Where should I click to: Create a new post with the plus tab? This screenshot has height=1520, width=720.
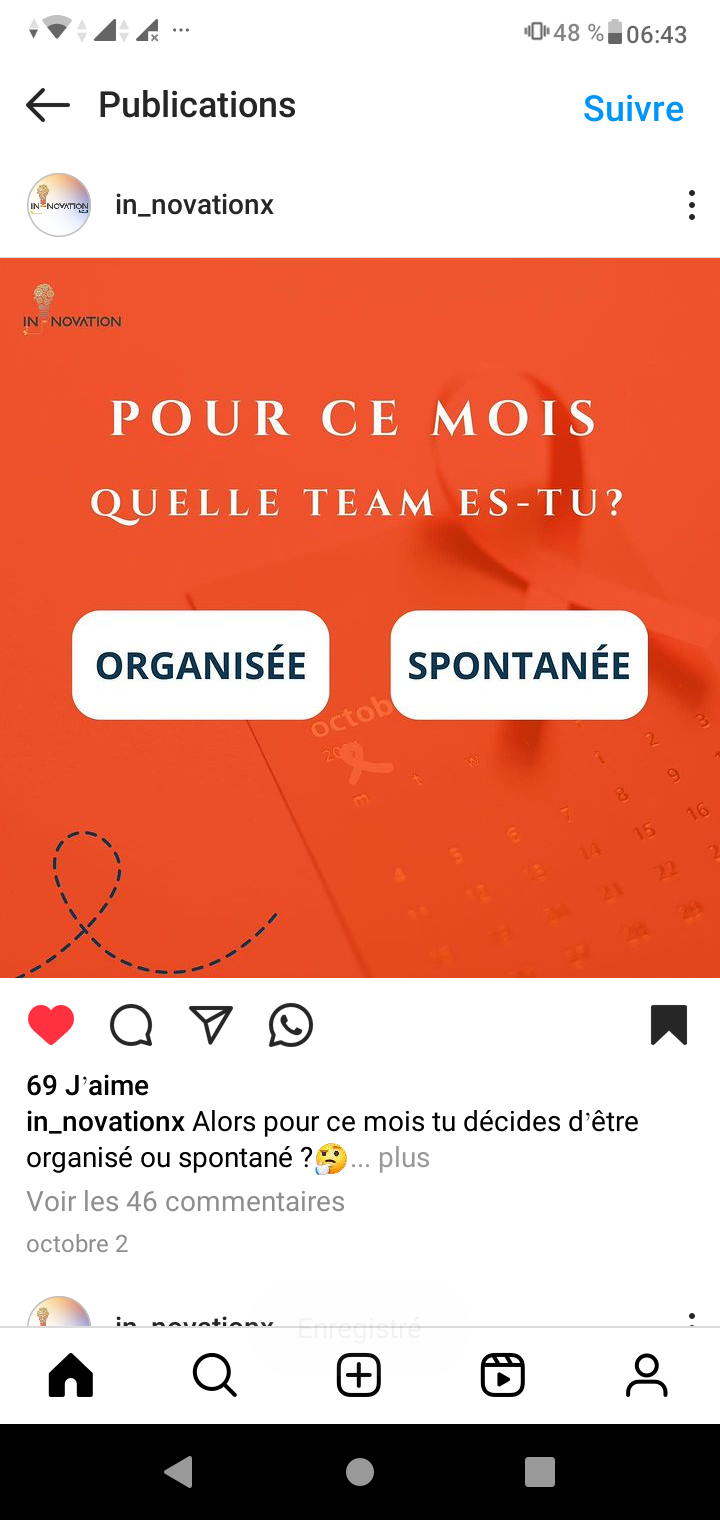(359, 1375)
